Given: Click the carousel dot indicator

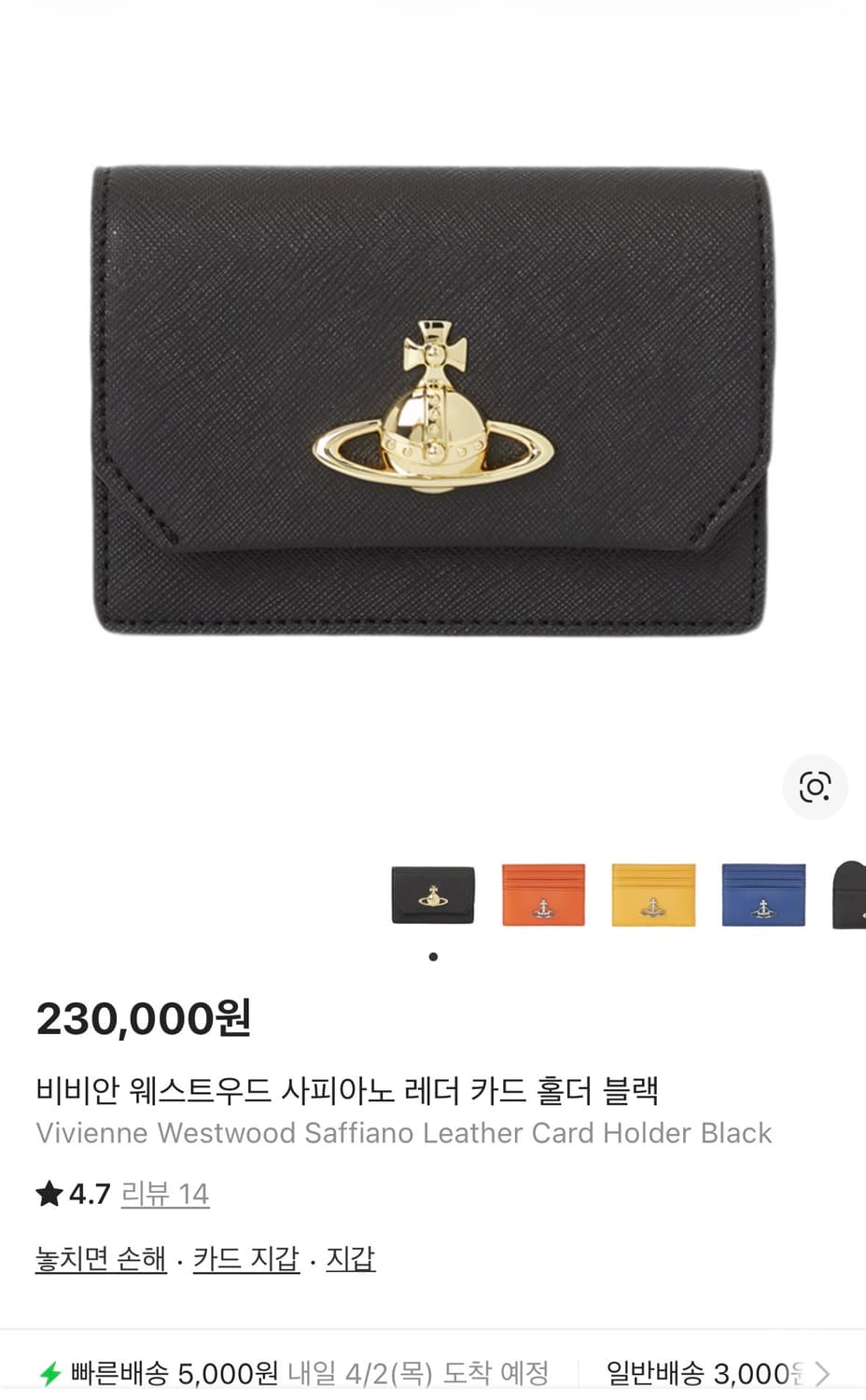Looking at the screenshot, I should point(433,956).
